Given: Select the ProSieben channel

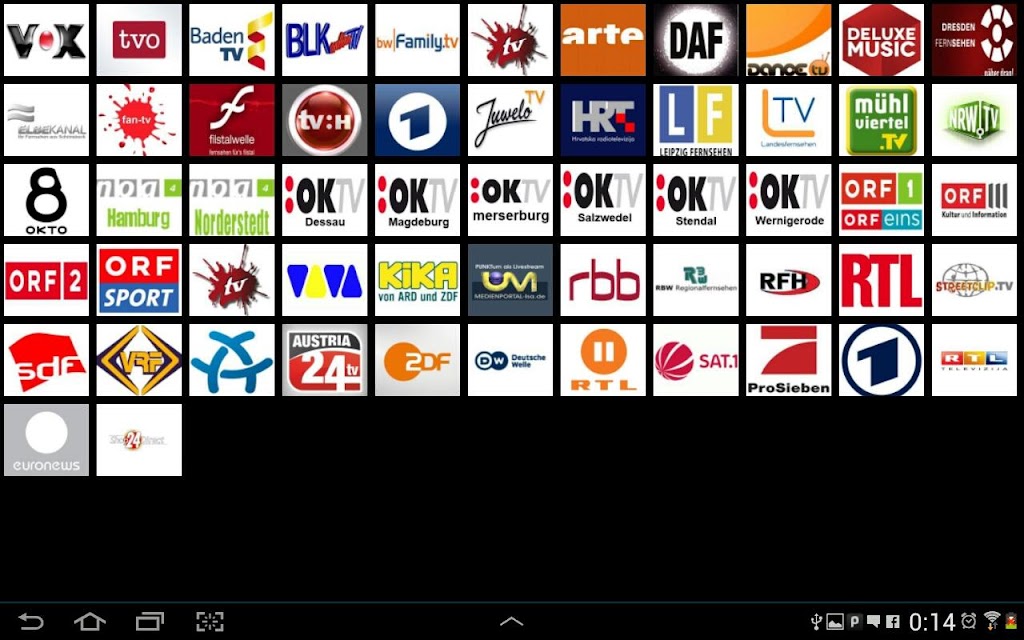Looking at the screenshot, I should click(x=788, y=360).
